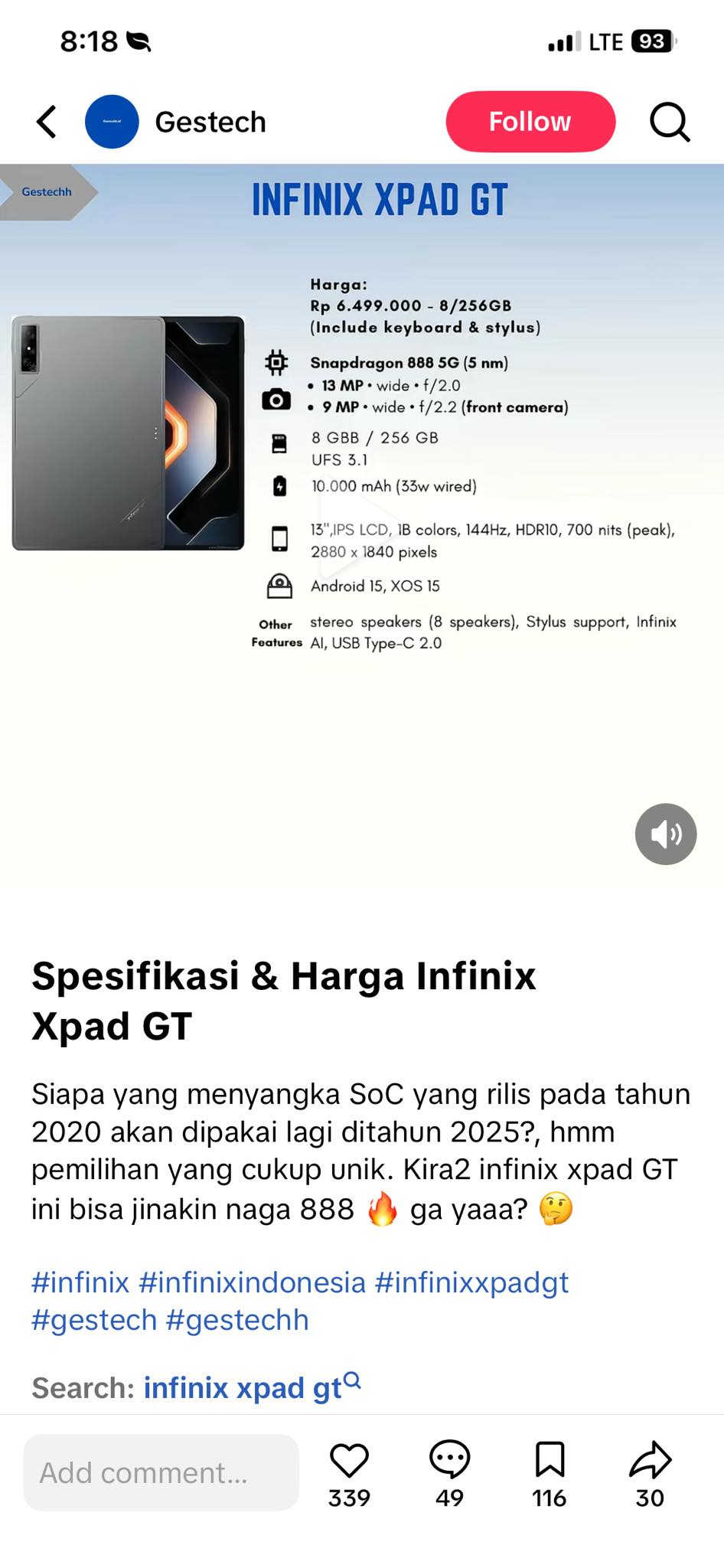The width and height of the screenshot is (724, 1568).
Task: Bookmark this post
Action: tap(550, 1461)
